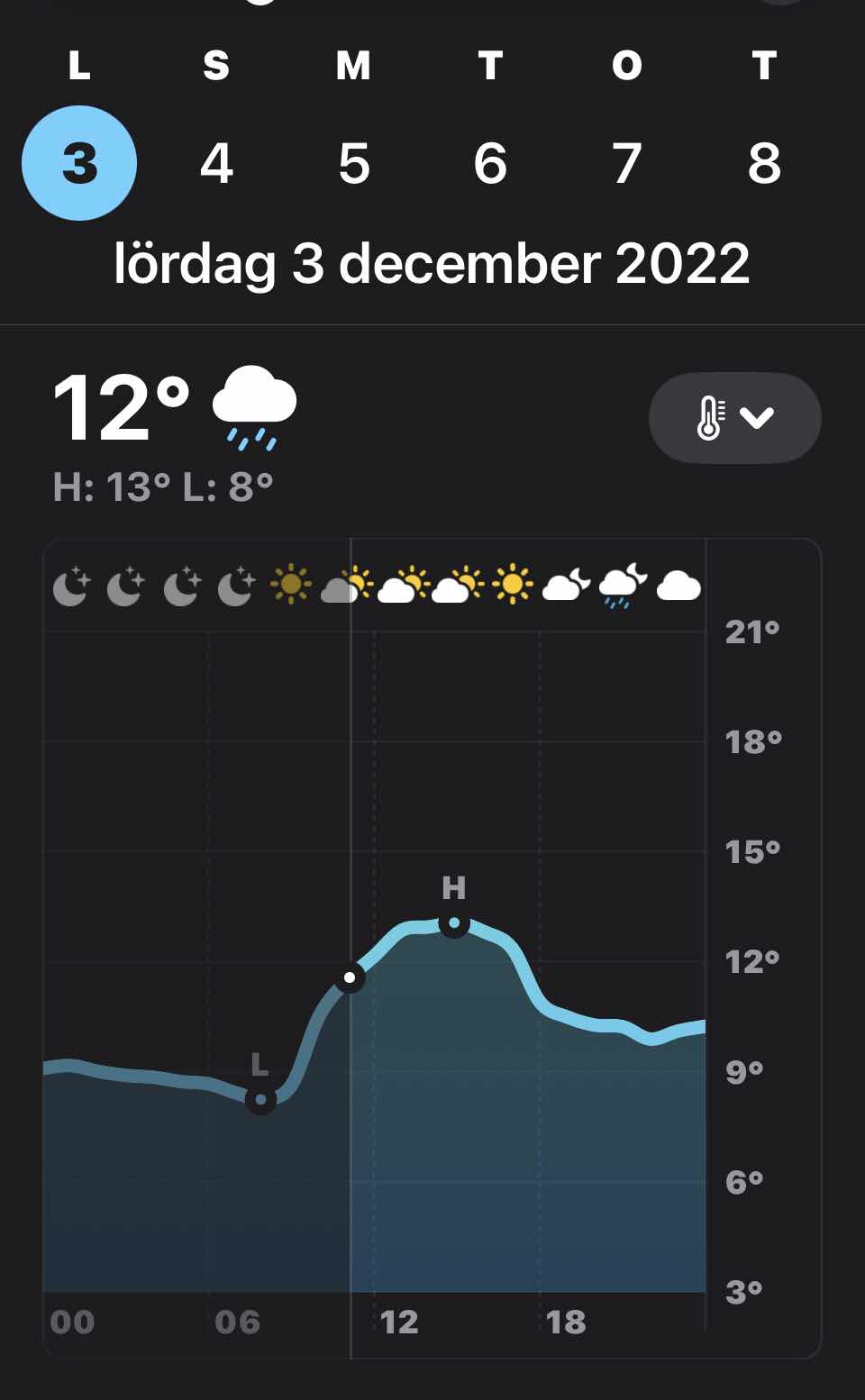Choose Wednesday the 7th
This screenshot has height=1400, width=865.
click(627, 163)
